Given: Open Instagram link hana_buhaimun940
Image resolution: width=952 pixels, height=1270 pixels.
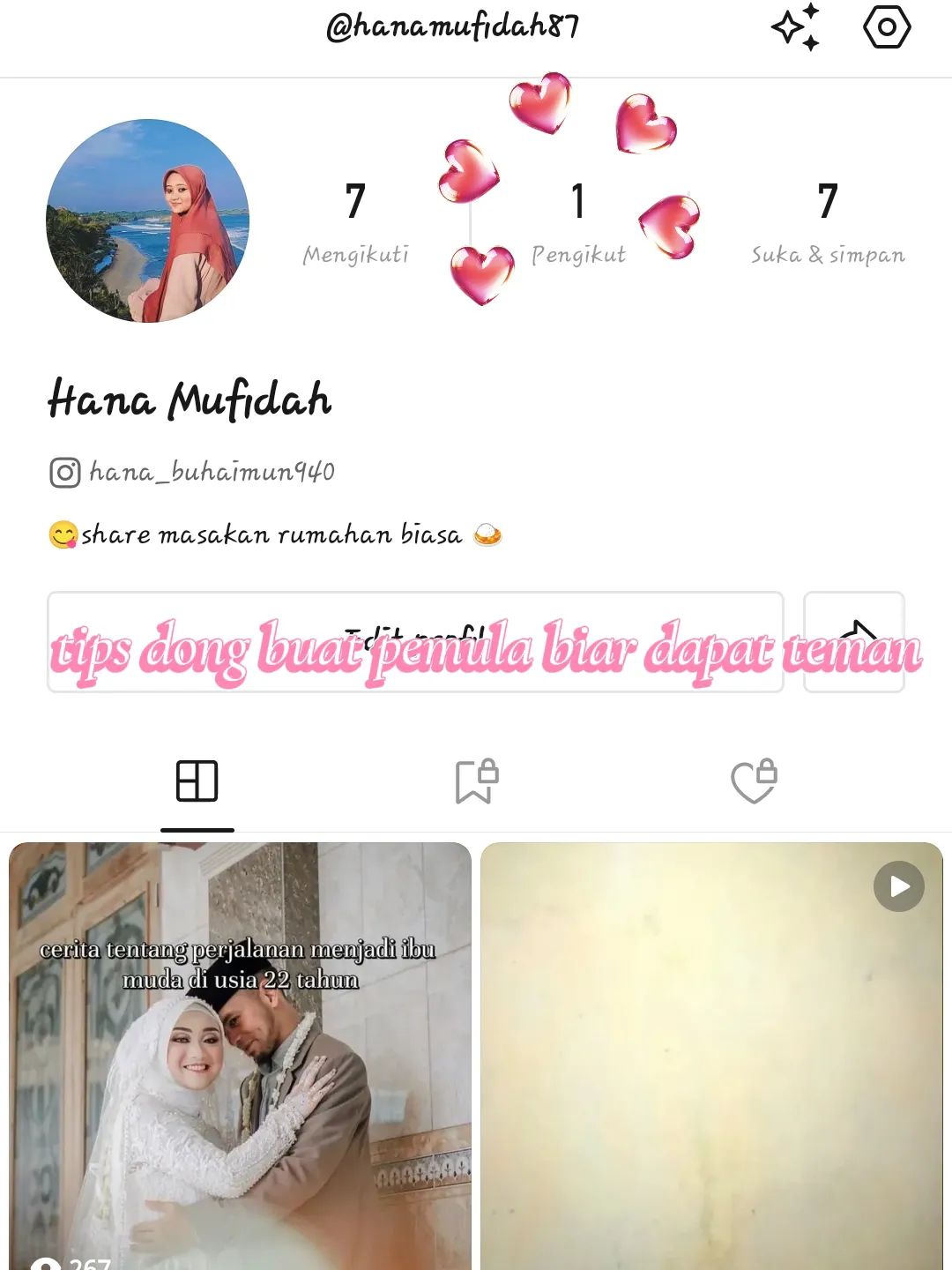Looking at the screenshot, I should (194, 473).
